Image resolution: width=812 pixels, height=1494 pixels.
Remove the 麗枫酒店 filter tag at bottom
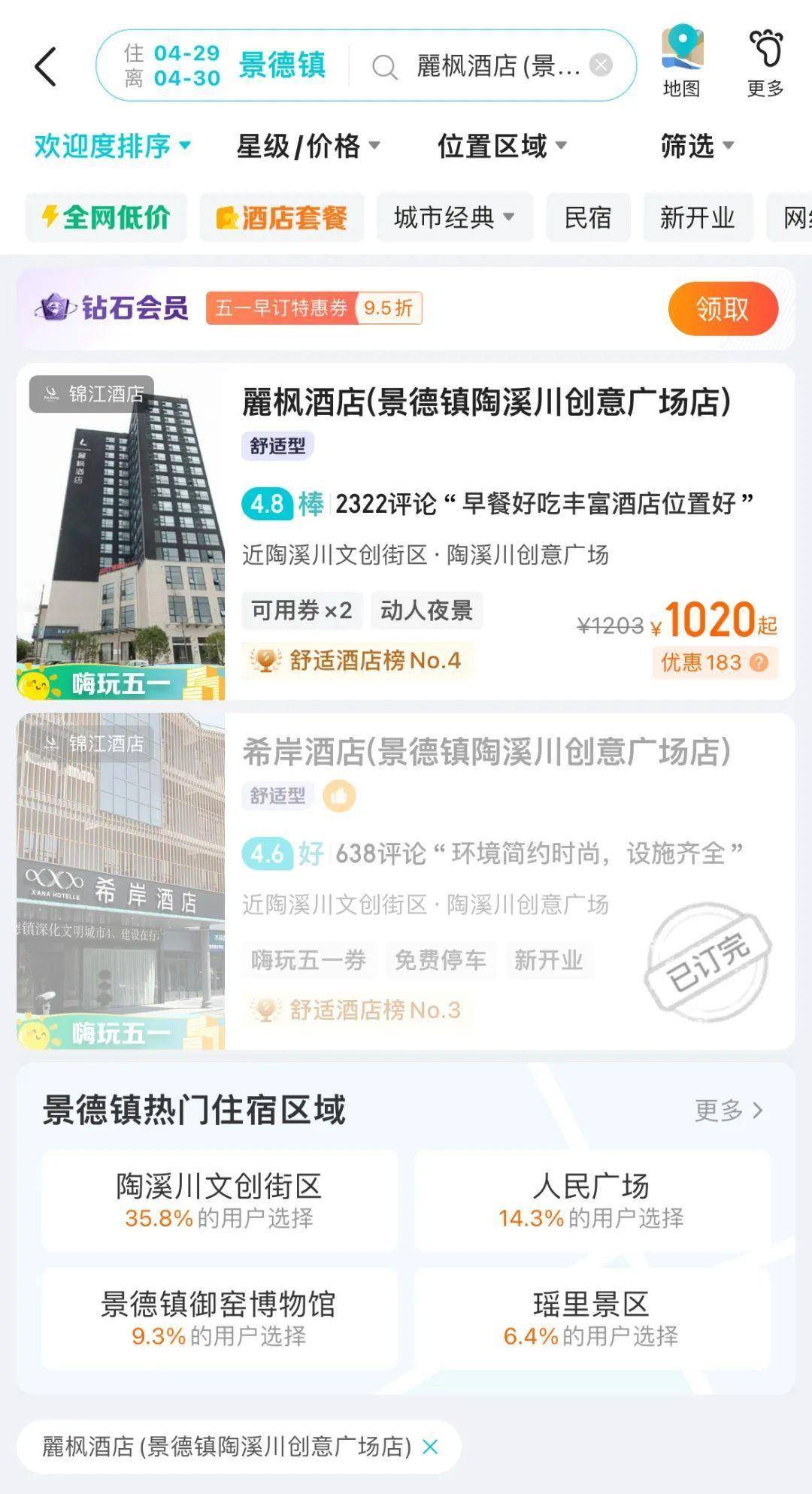(x=430, y=1447)
